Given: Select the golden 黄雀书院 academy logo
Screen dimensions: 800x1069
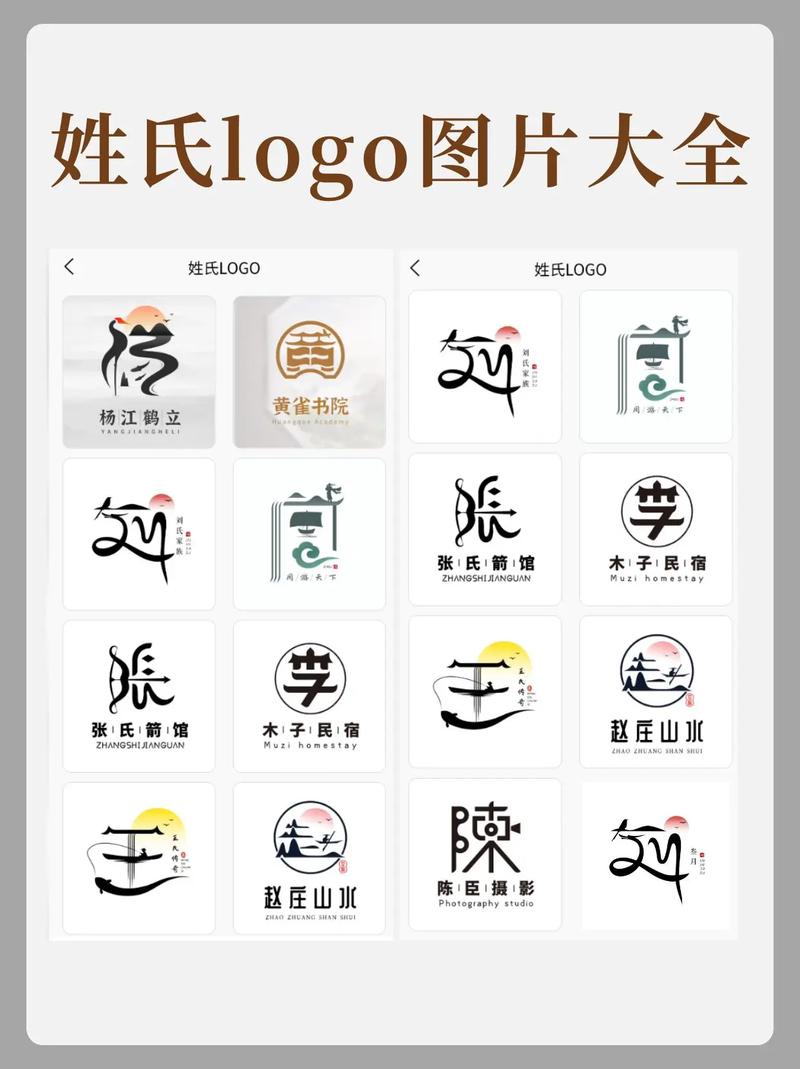Looking at the screenshot, I should click(x=309, y=368).
